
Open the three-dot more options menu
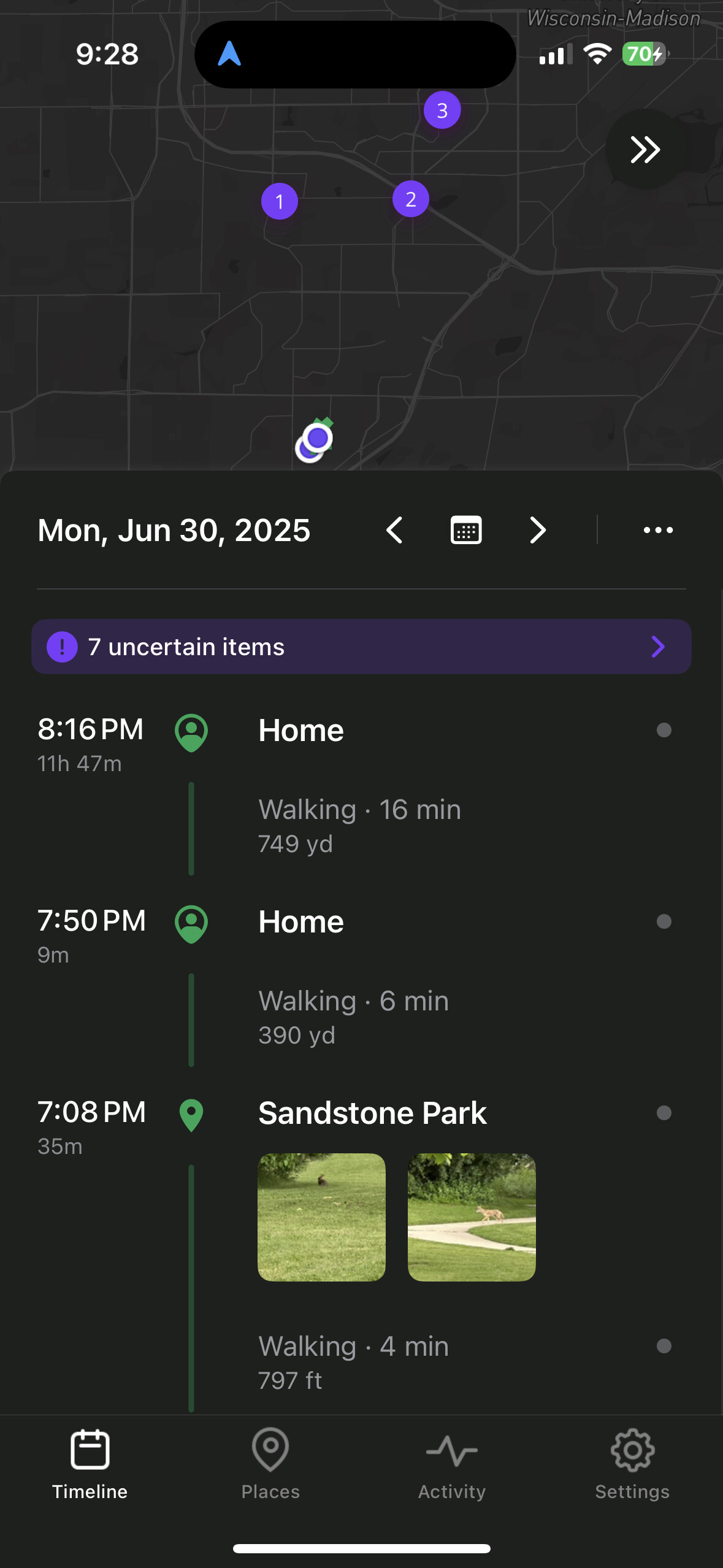[658, 530]
